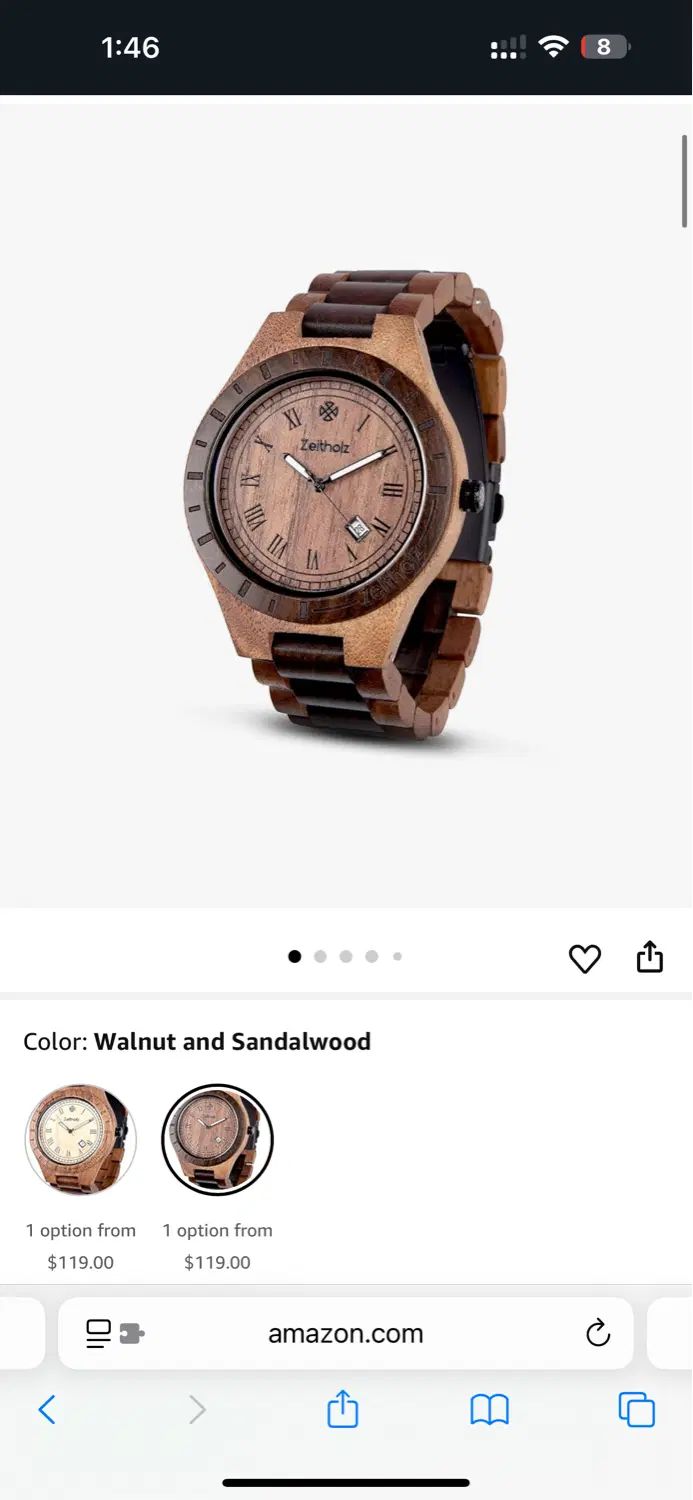
Task: Show all open Safari tabs
Action: tap(636, 1410)
